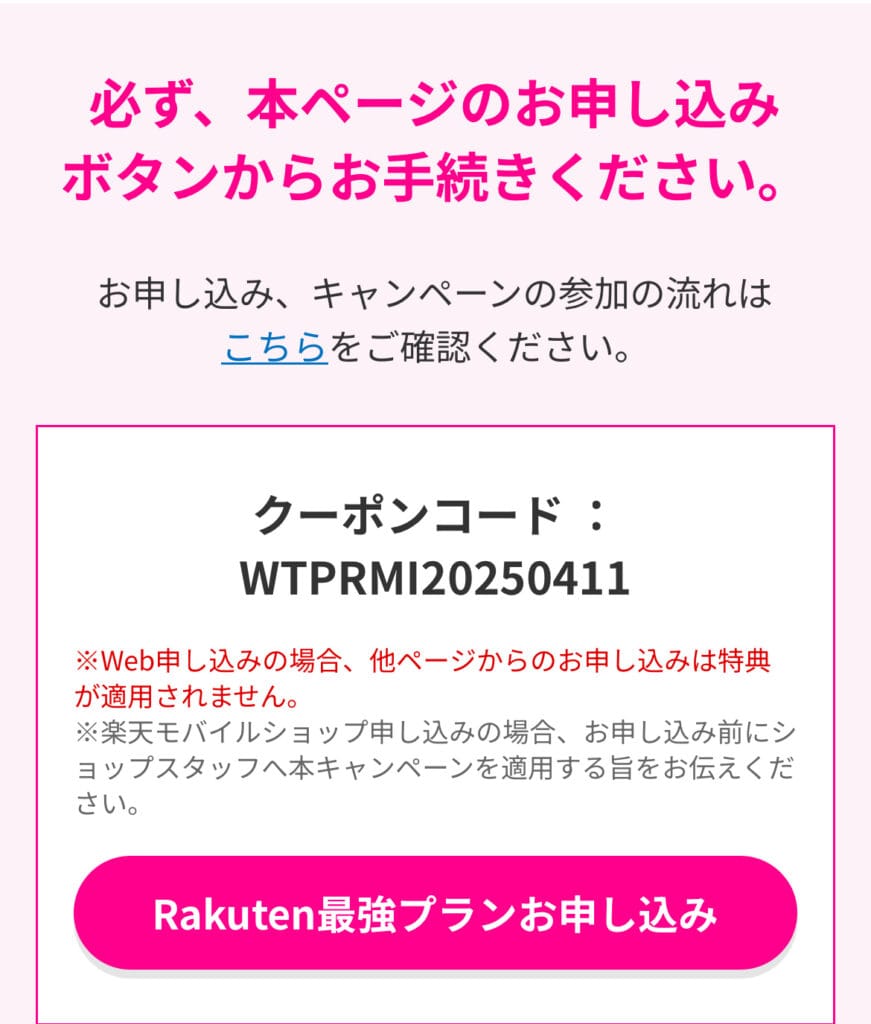Open the こちら campaign flow link
Image resolution: width=871 pixels, height=1024 pixels.
[275, 348]
